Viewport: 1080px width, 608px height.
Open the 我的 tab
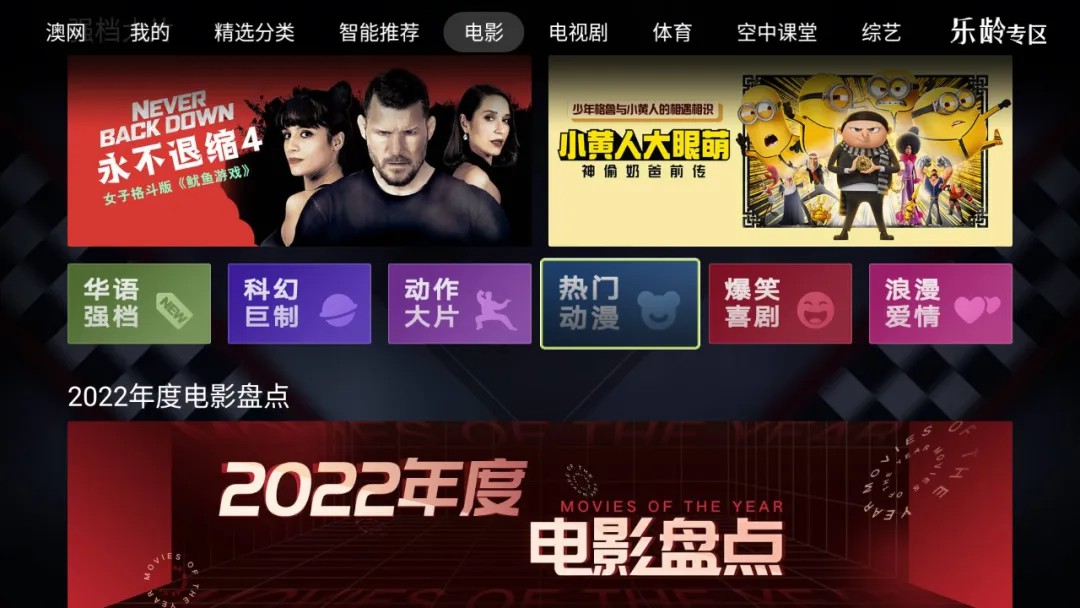[150, 32]
